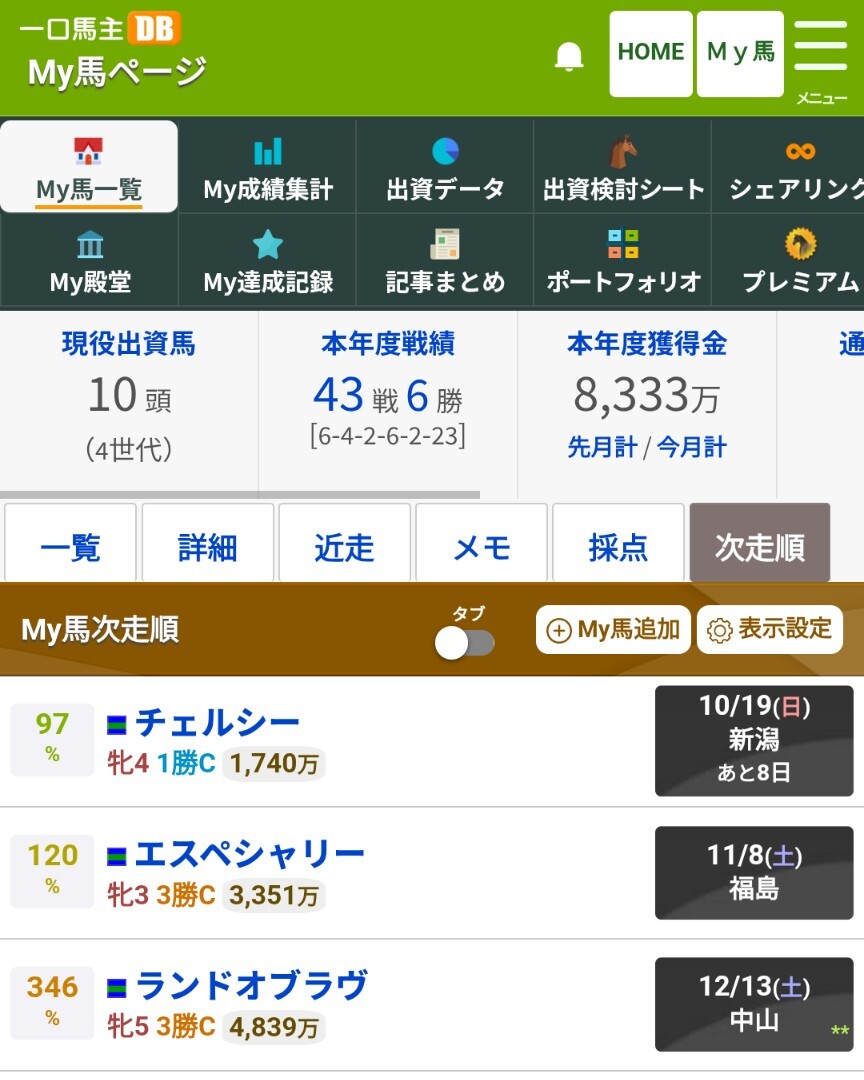
Task: Go to HOME page
Action: (651, 53)
